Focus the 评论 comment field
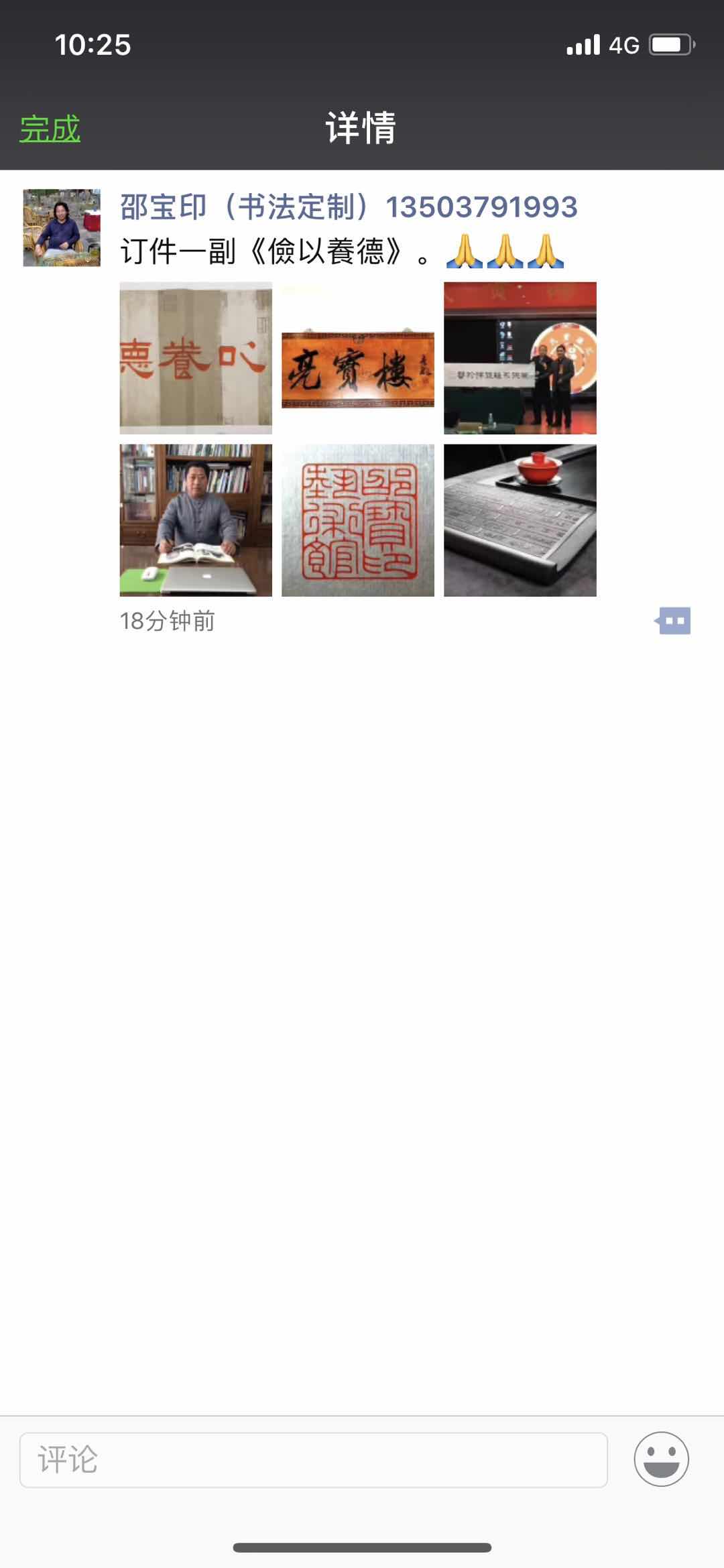724x1568 pixels. click(314, 1459)
